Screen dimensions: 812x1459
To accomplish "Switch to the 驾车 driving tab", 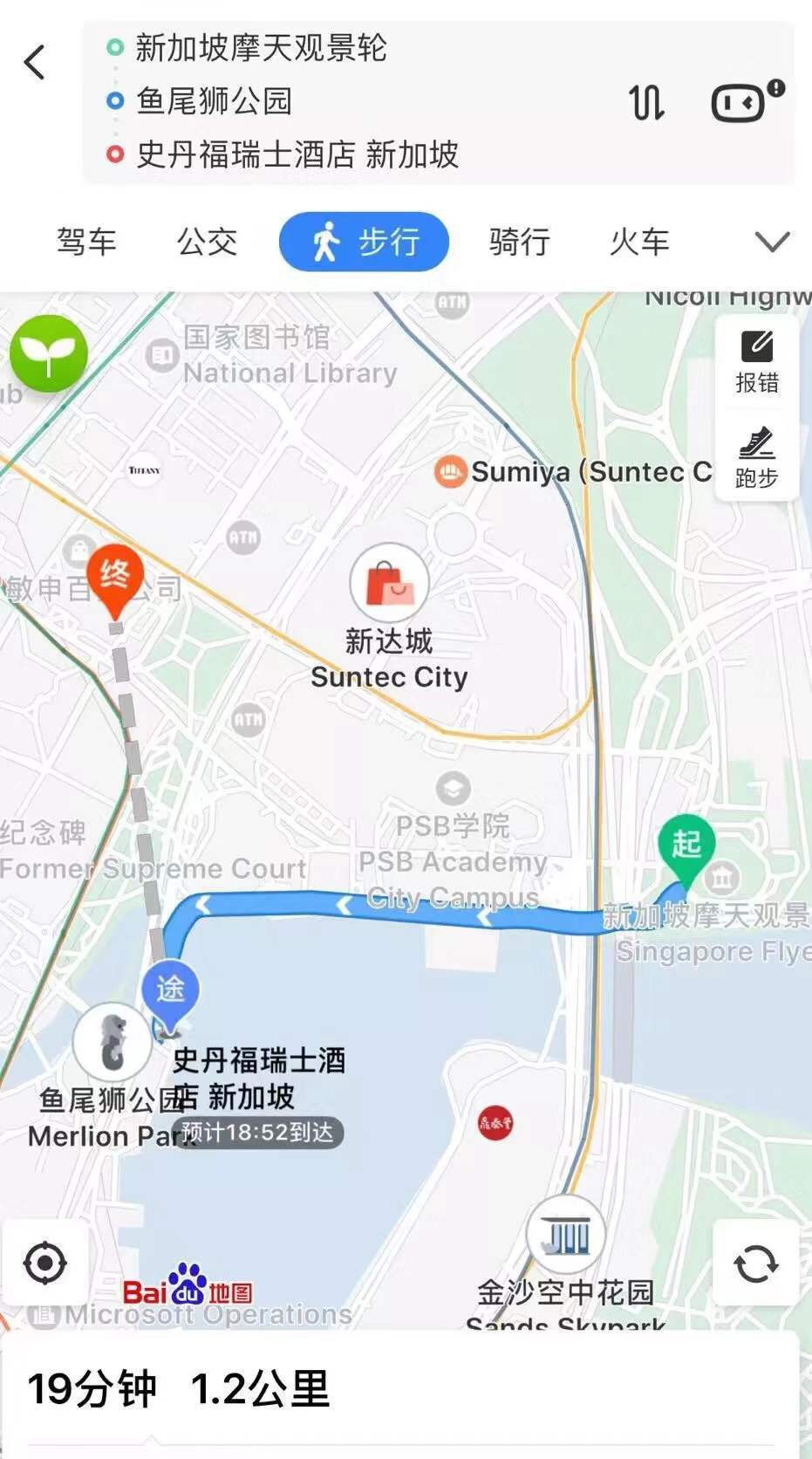I will tap(86, 242).
